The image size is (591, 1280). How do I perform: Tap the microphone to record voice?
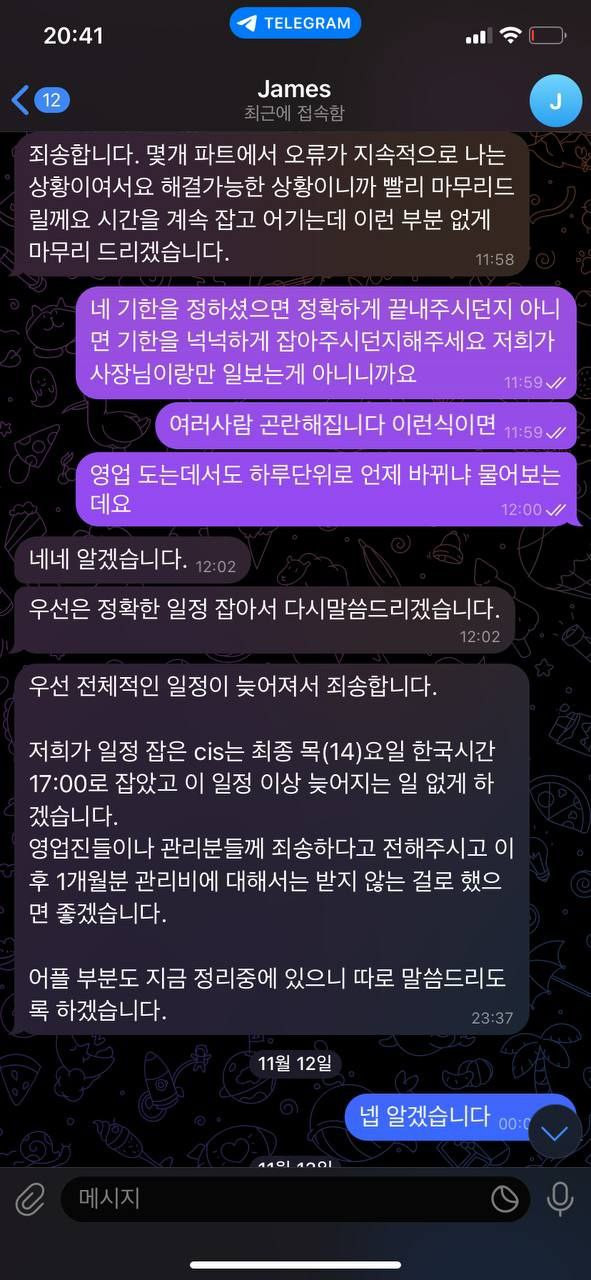560,1198
